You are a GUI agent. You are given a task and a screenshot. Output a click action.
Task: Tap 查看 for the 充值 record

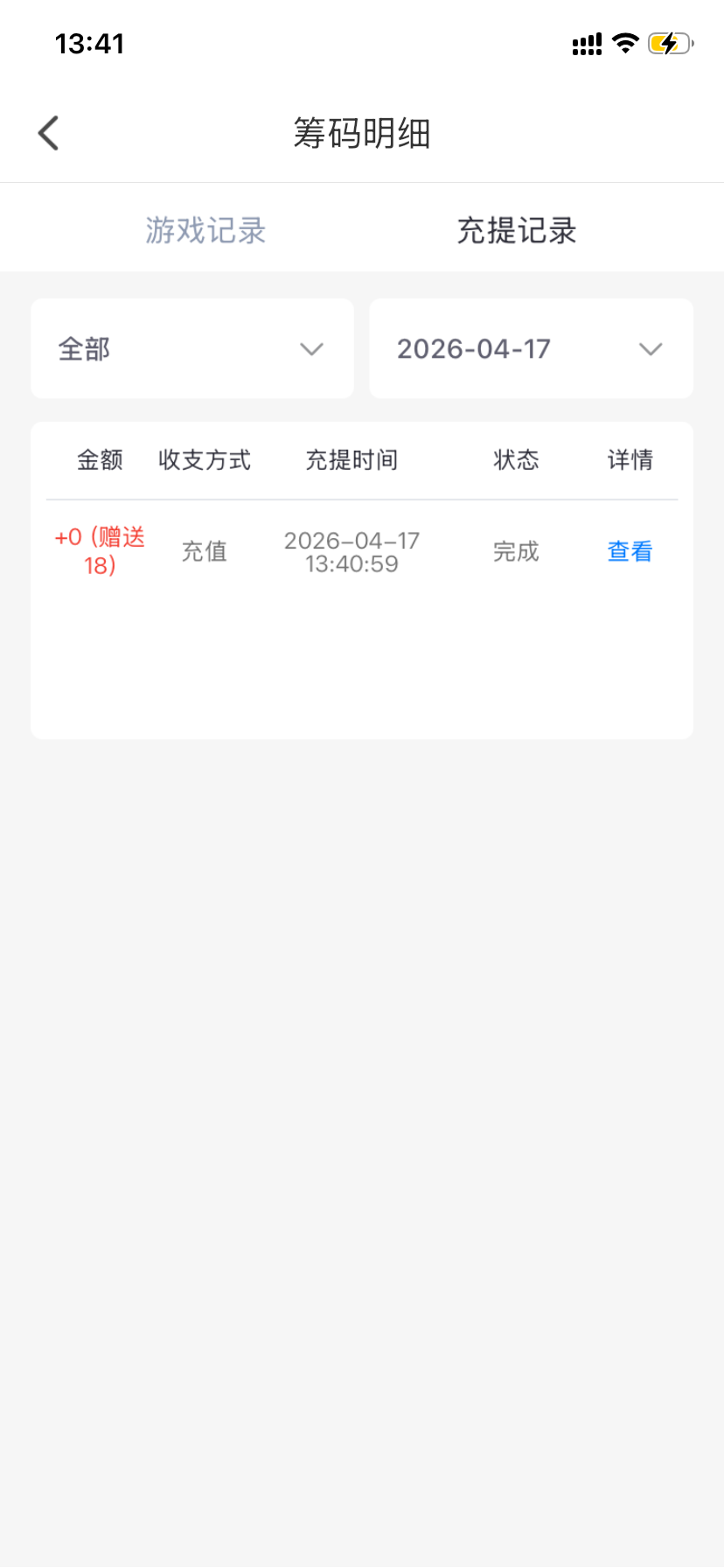pos(630,551)
